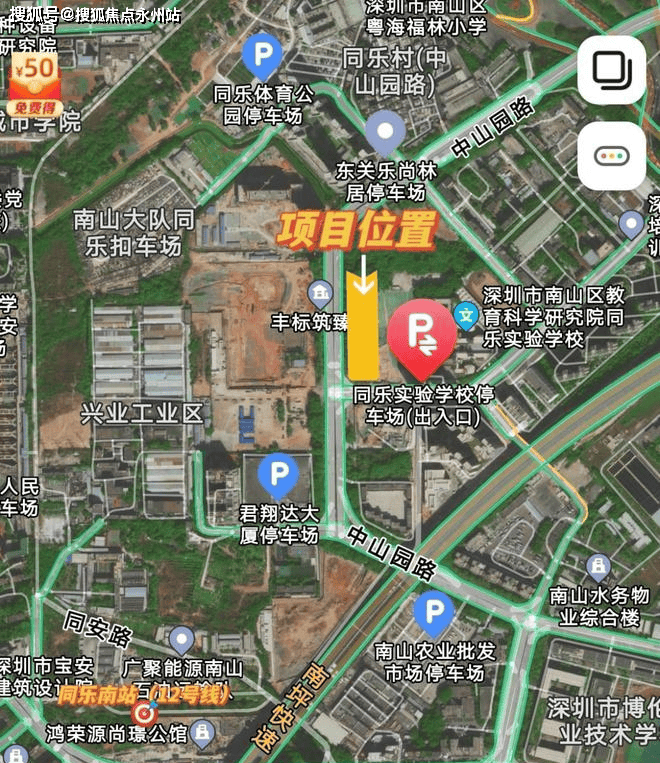Open the map layers button
The width and height of the screenshot is (660, 763).
point(611,69)
